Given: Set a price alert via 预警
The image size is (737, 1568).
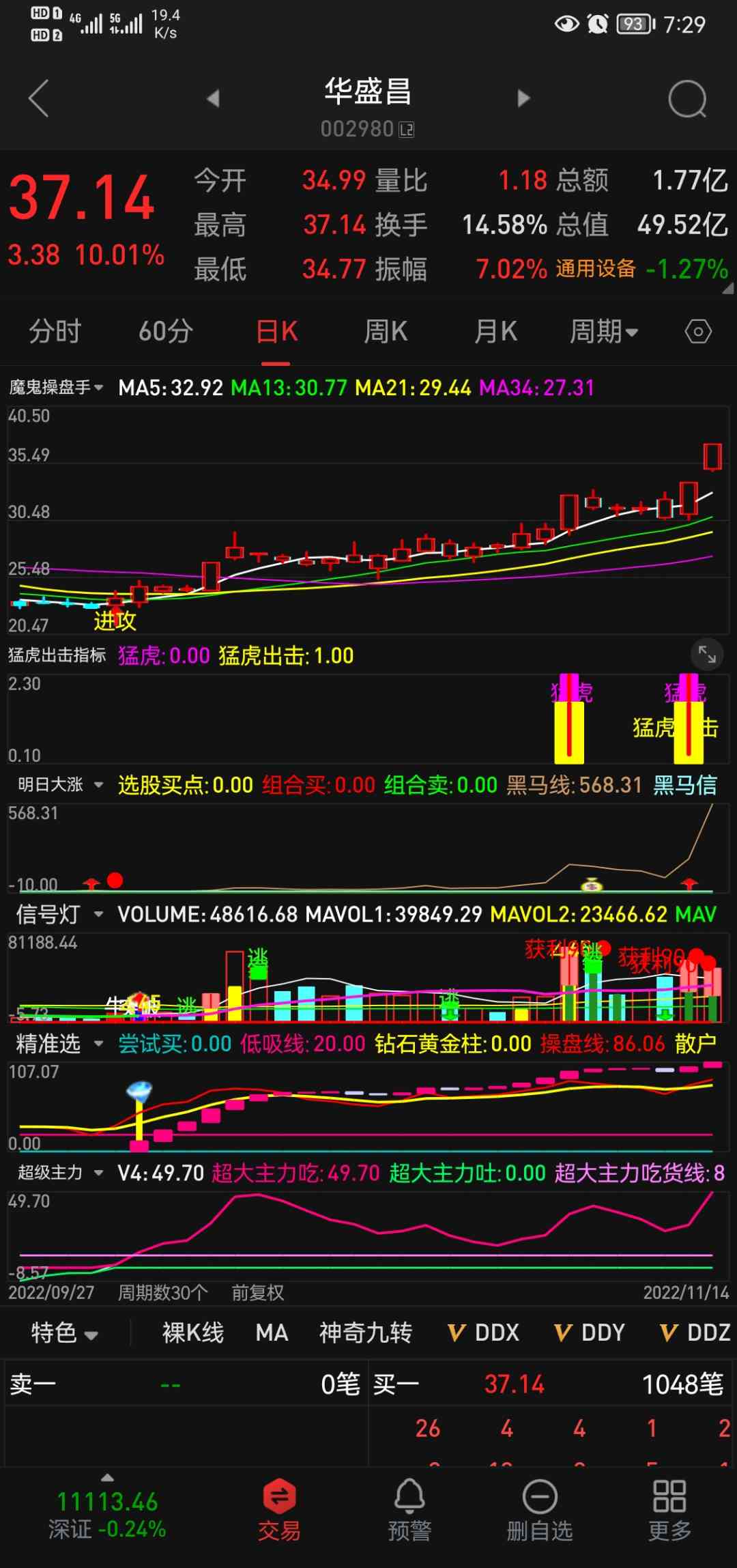Looking at the screenshot, I should 409,1510.
